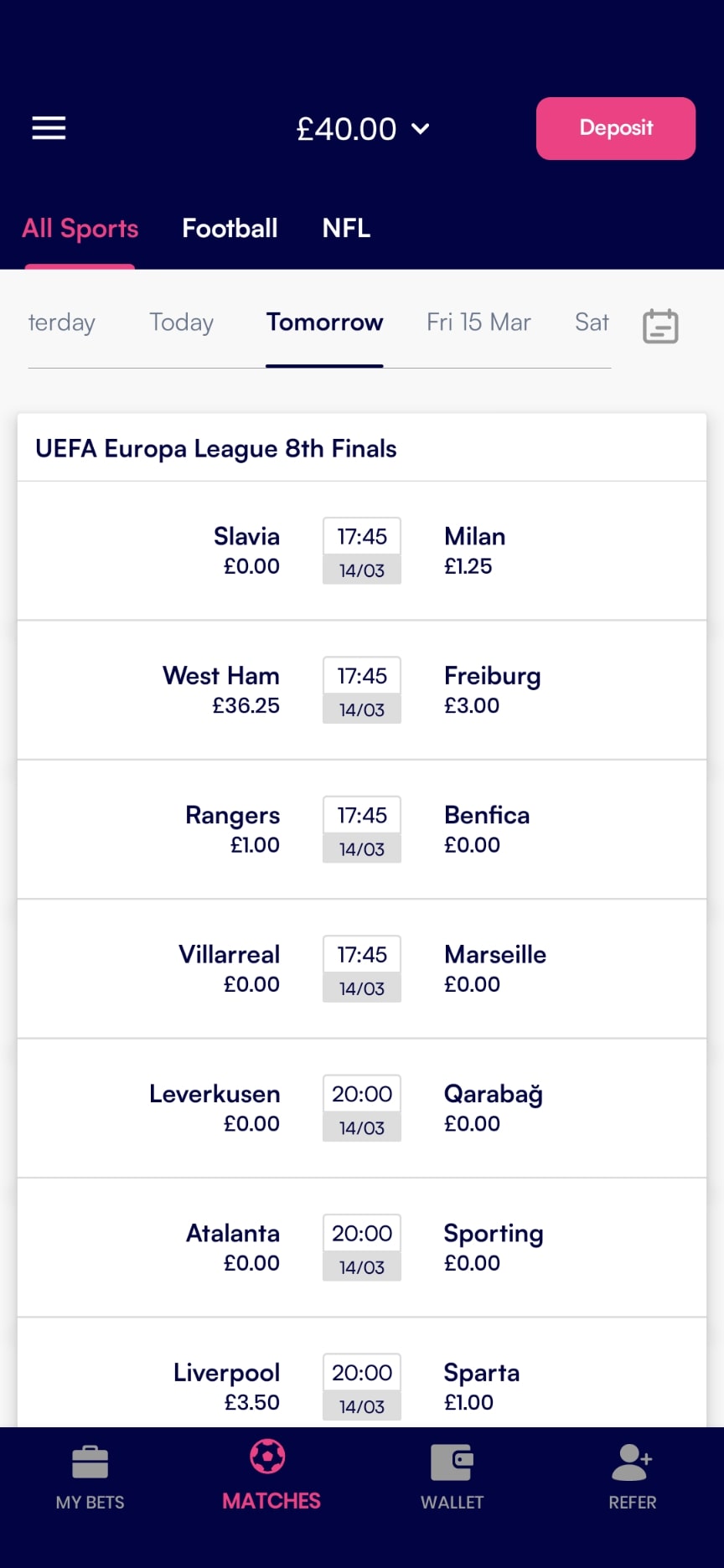Select West Ham with £36.25 stake
Screen dimensions: 724x1568
(220, 689)
